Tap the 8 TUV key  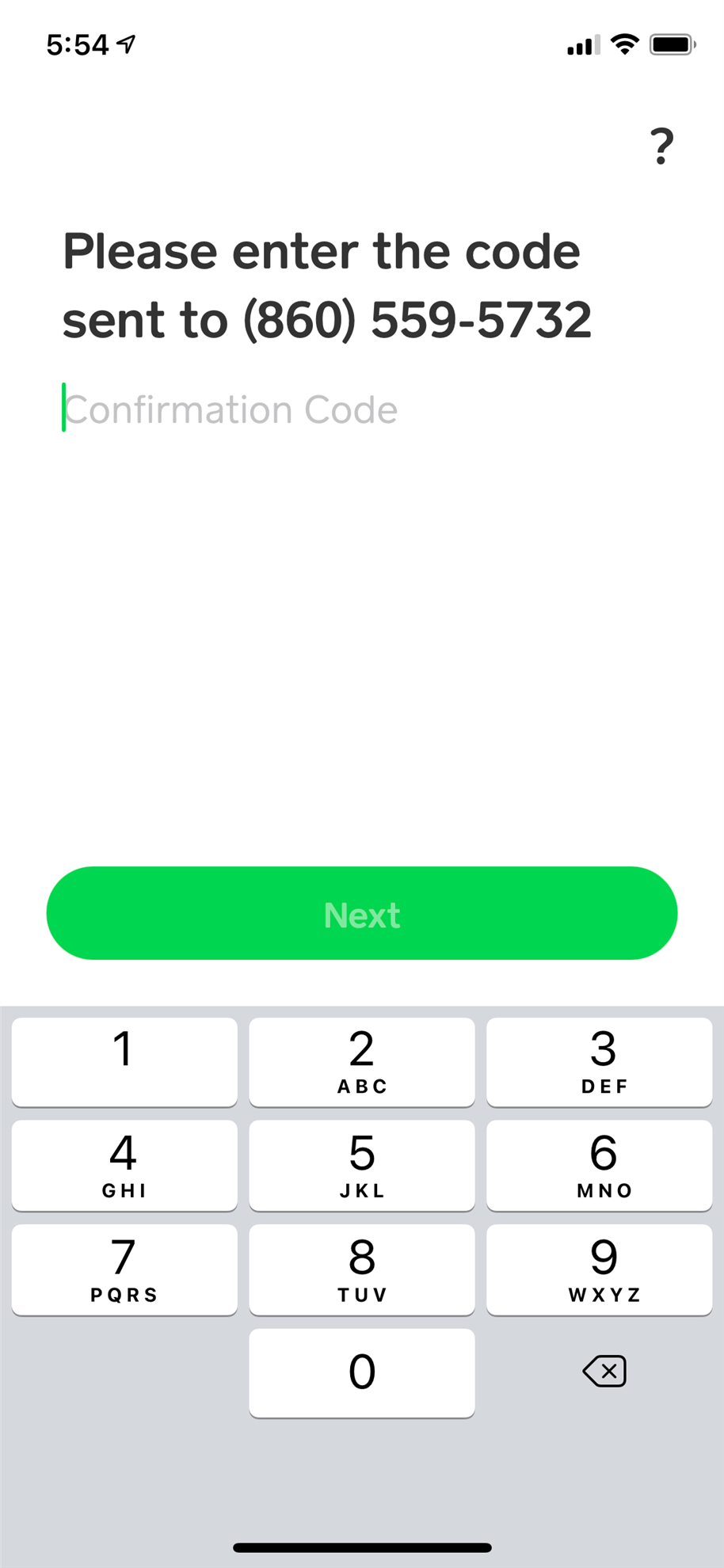tap(362, 1269)
